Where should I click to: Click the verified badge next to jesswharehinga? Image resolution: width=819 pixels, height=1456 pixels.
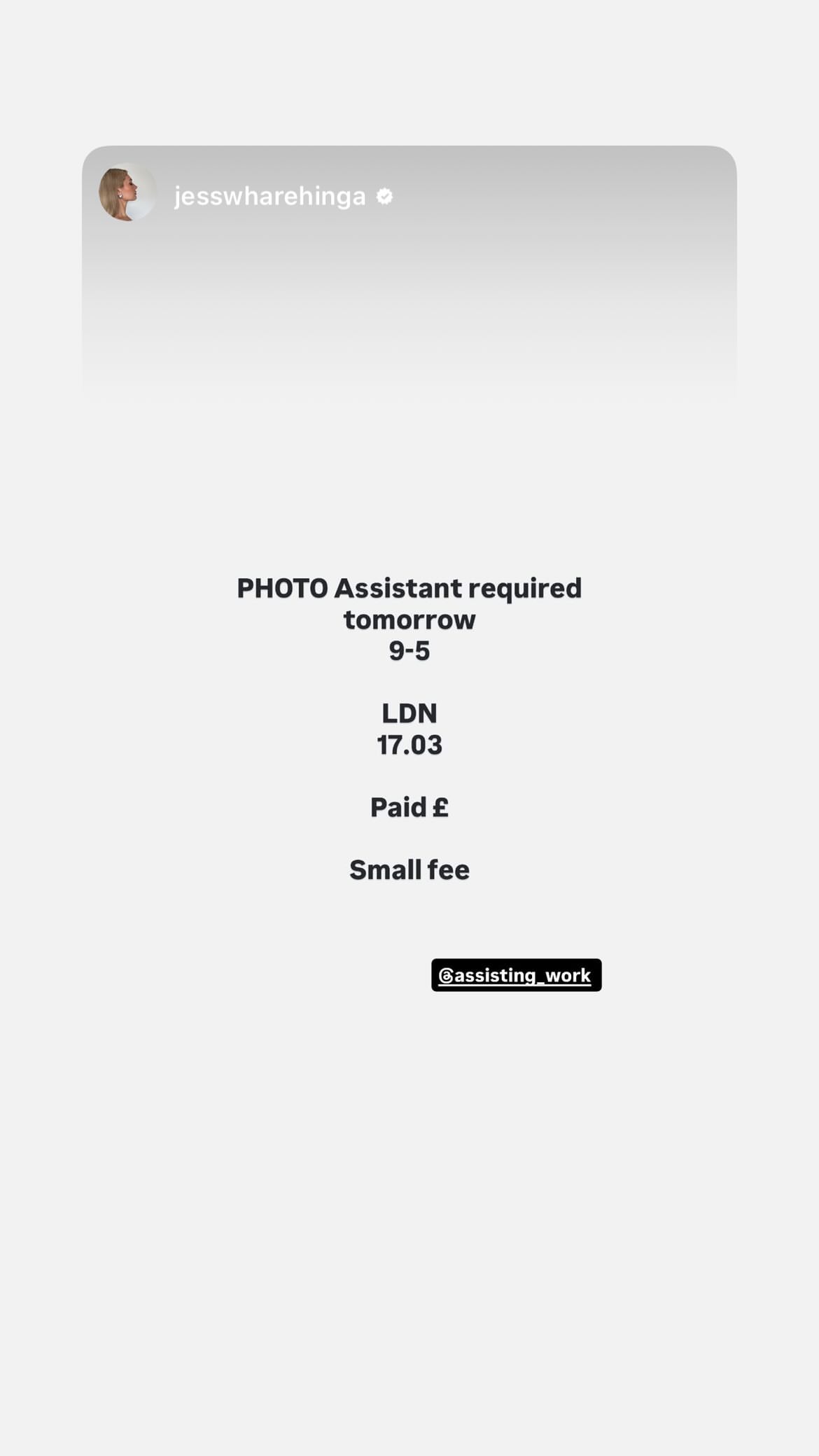click(x=385, y=196)
